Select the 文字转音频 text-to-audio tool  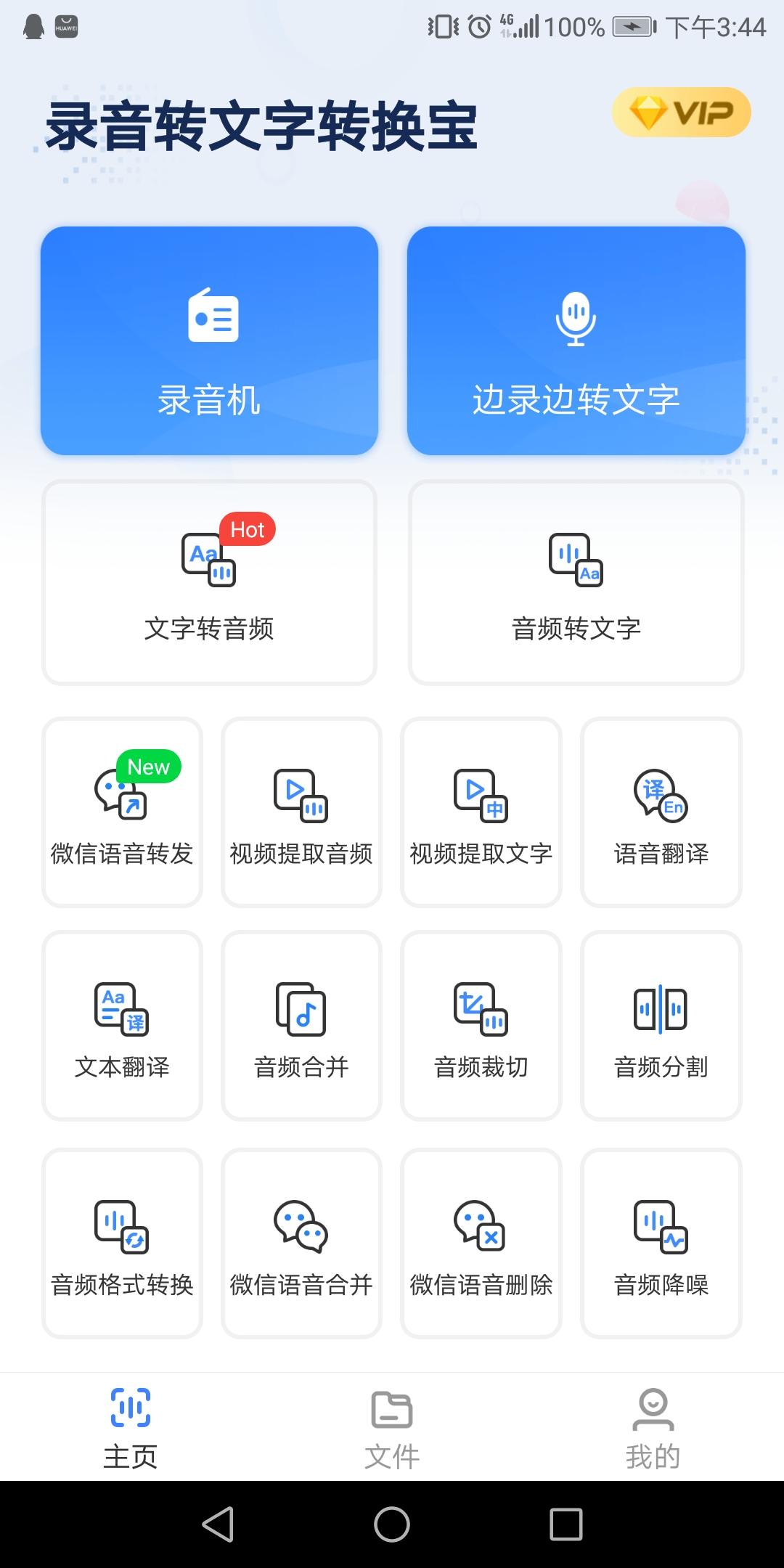click(209, 581)
